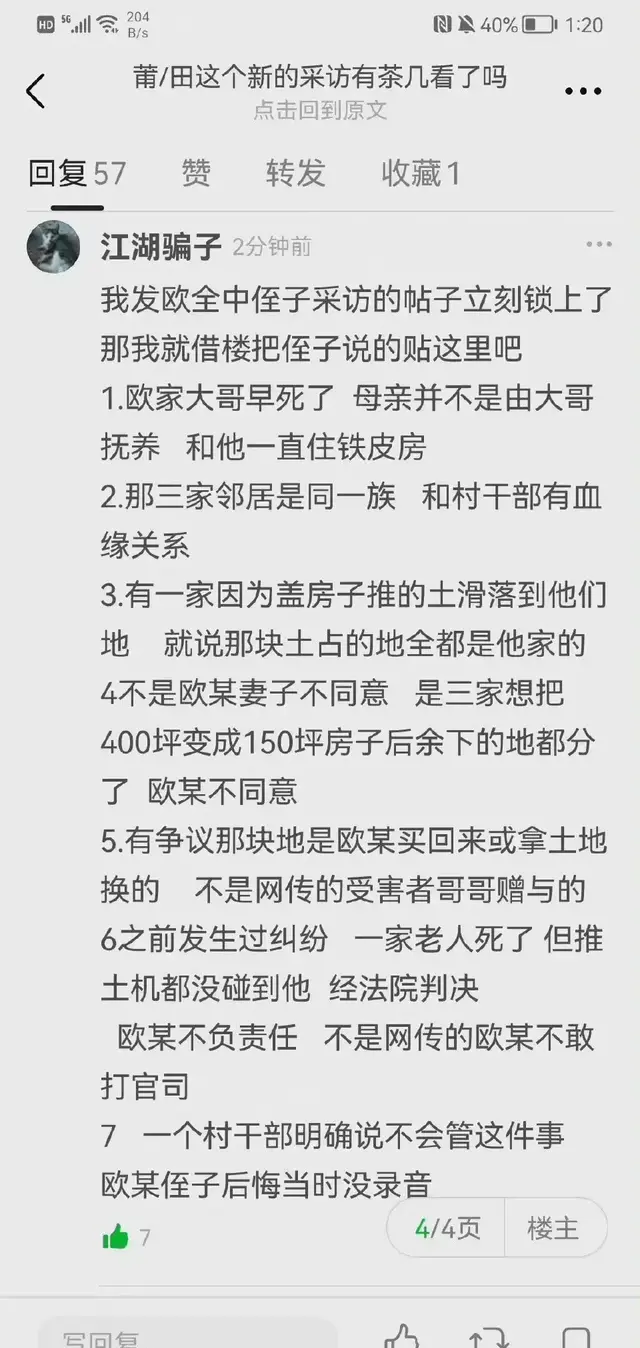Open the more options on 江湖骗子's reply
Viewport: 640px width, 1348px height.
(x=598, y=245)
